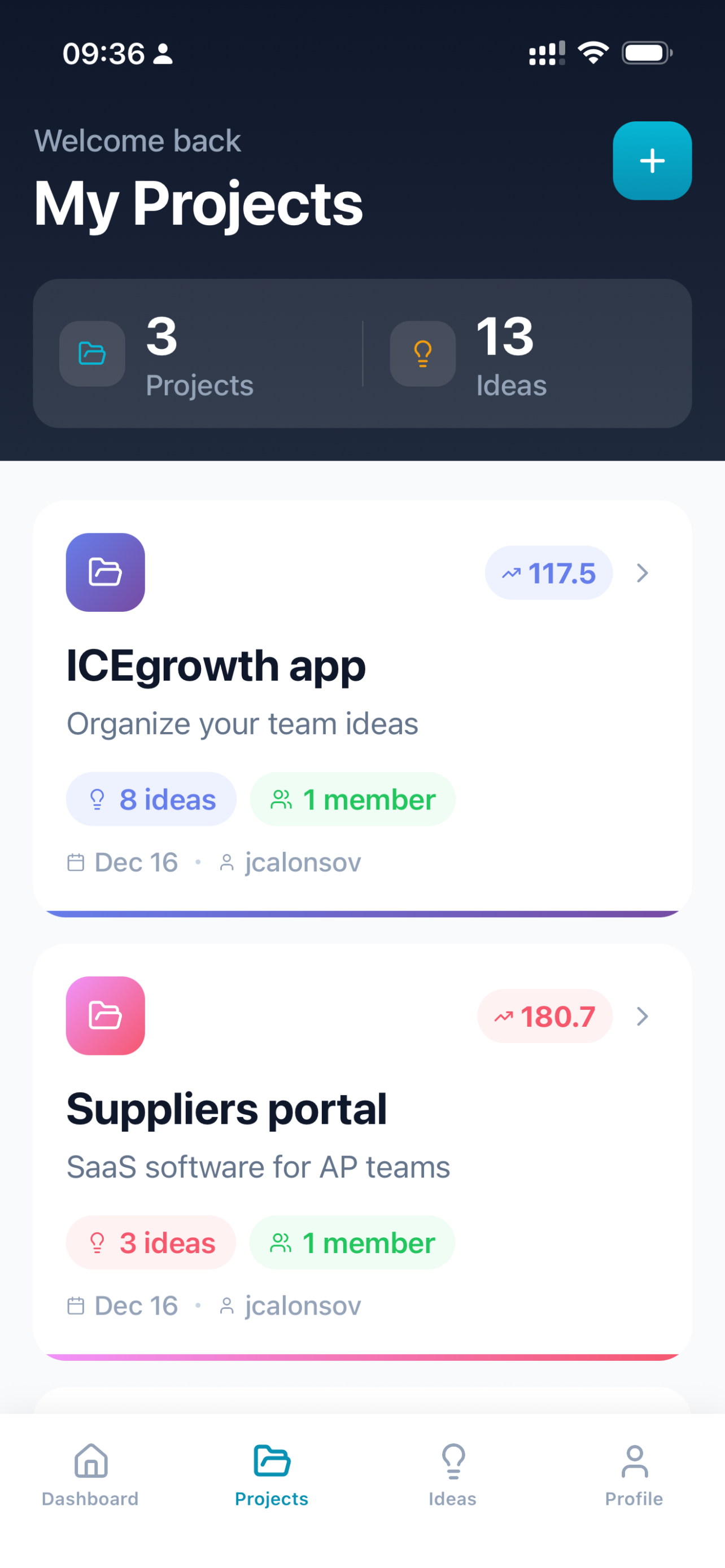The width and height of the screenshot is (725, 1568).
Task: Click the 180.7 trend score pill
Action: tap(545, 1015)
